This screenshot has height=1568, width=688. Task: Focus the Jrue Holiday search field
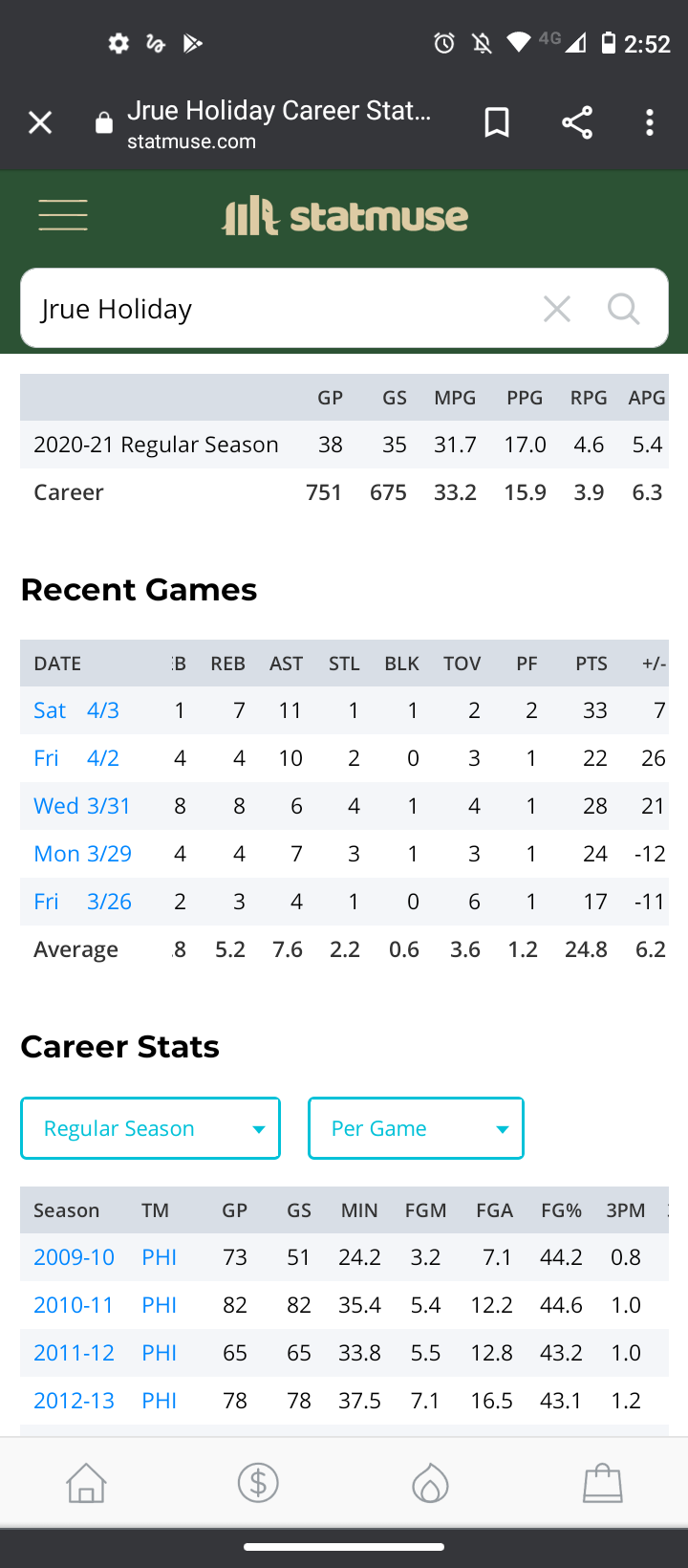(x=277, y=309)
